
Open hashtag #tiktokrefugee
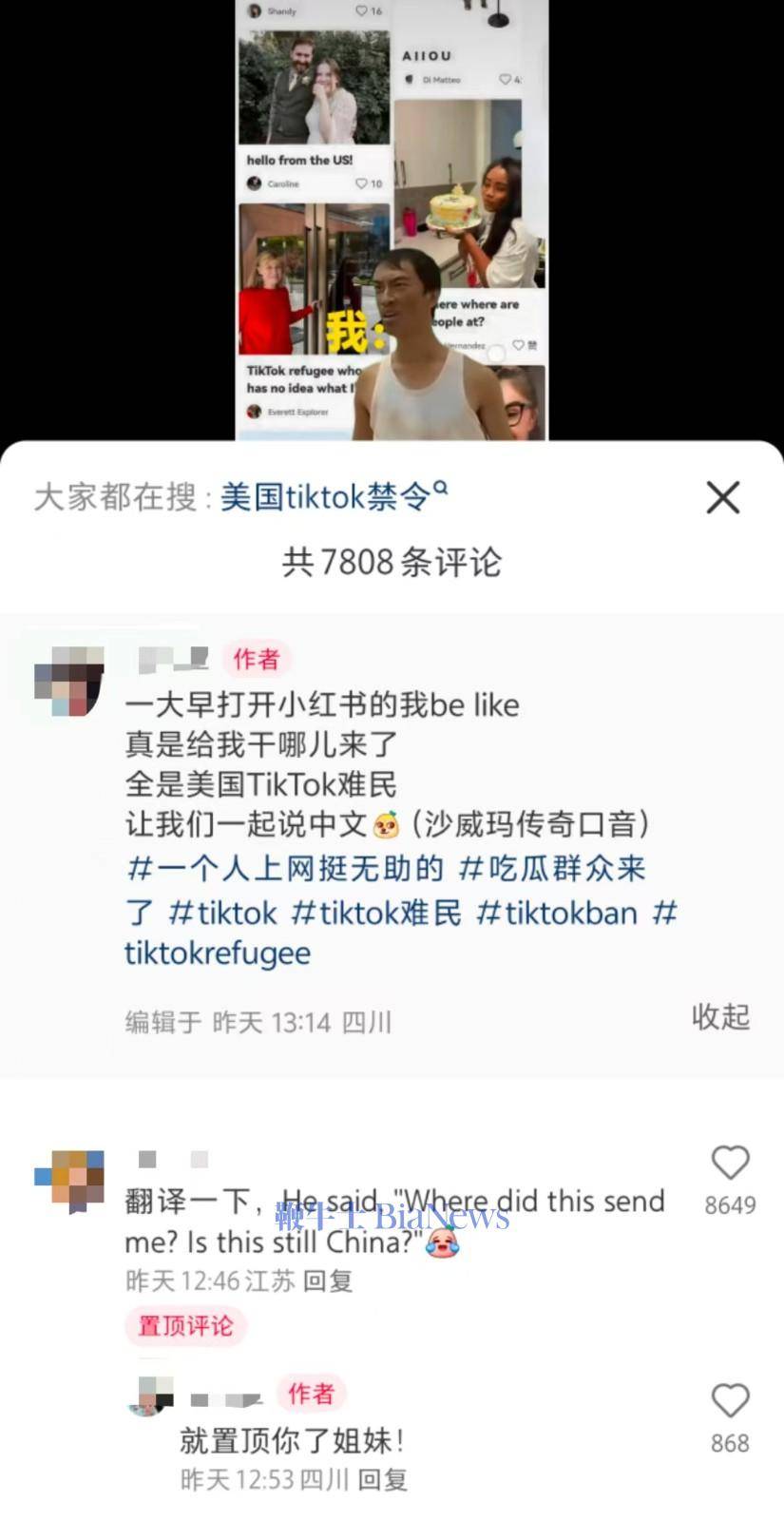pyautogui.click(x=218, y=953)
